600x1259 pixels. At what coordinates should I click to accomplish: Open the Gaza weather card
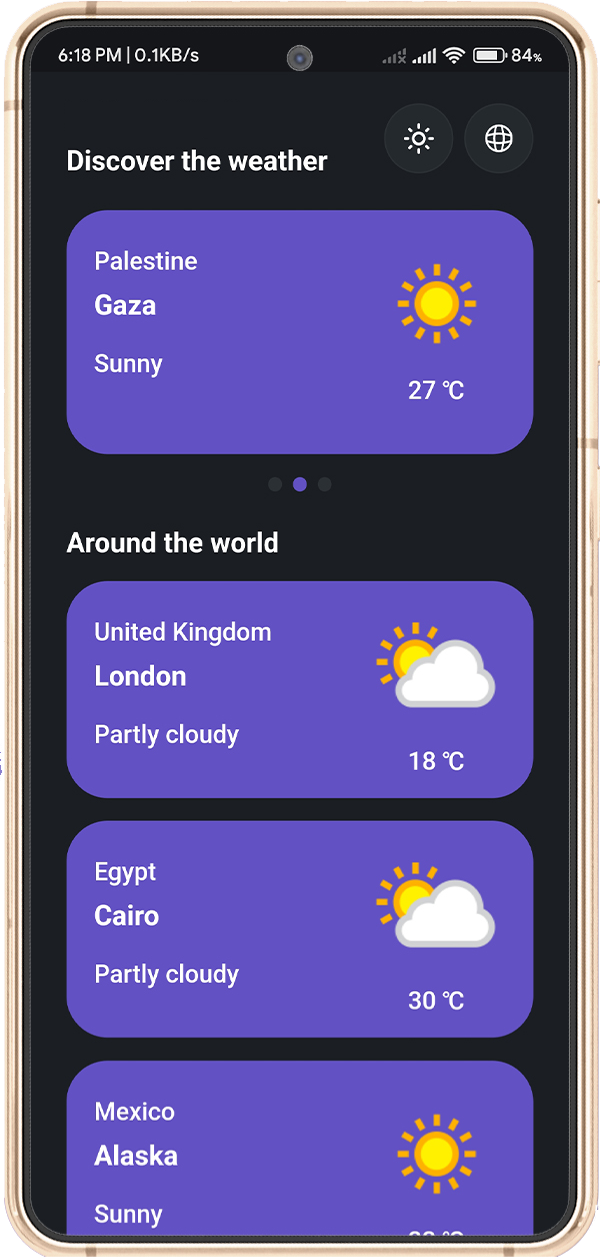299,332
